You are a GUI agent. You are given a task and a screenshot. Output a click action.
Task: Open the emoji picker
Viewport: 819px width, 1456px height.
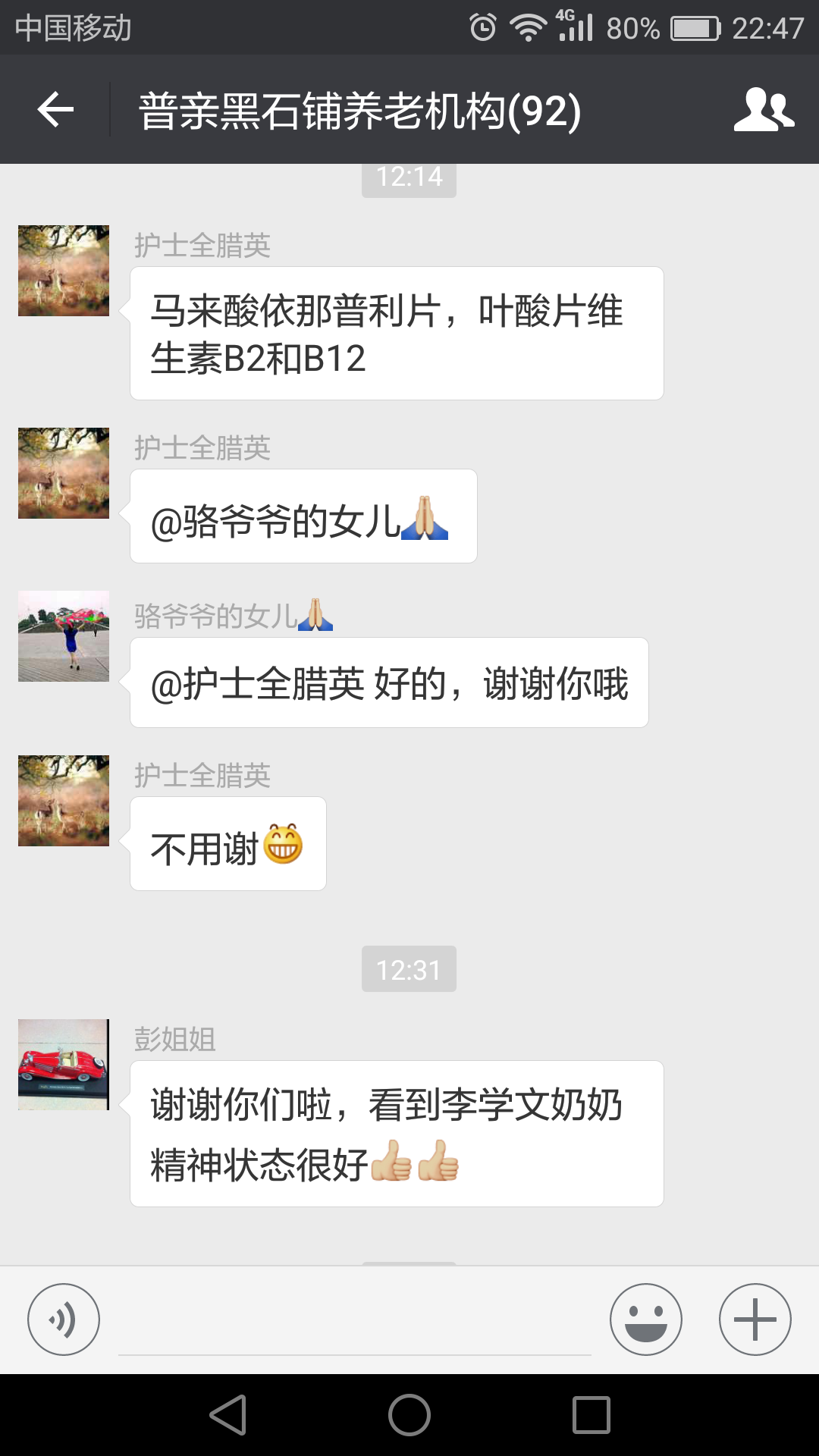(x=645, y=1319)
